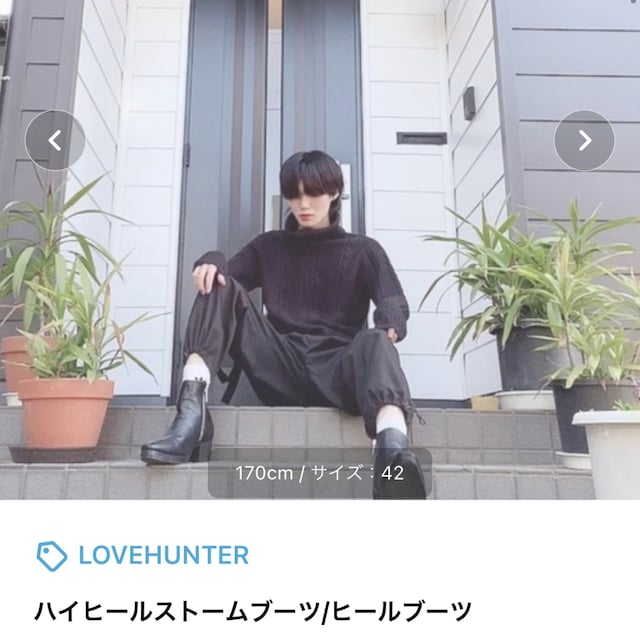Go to the previous product photo
The image size is (640, 640).
click(55, 140)
